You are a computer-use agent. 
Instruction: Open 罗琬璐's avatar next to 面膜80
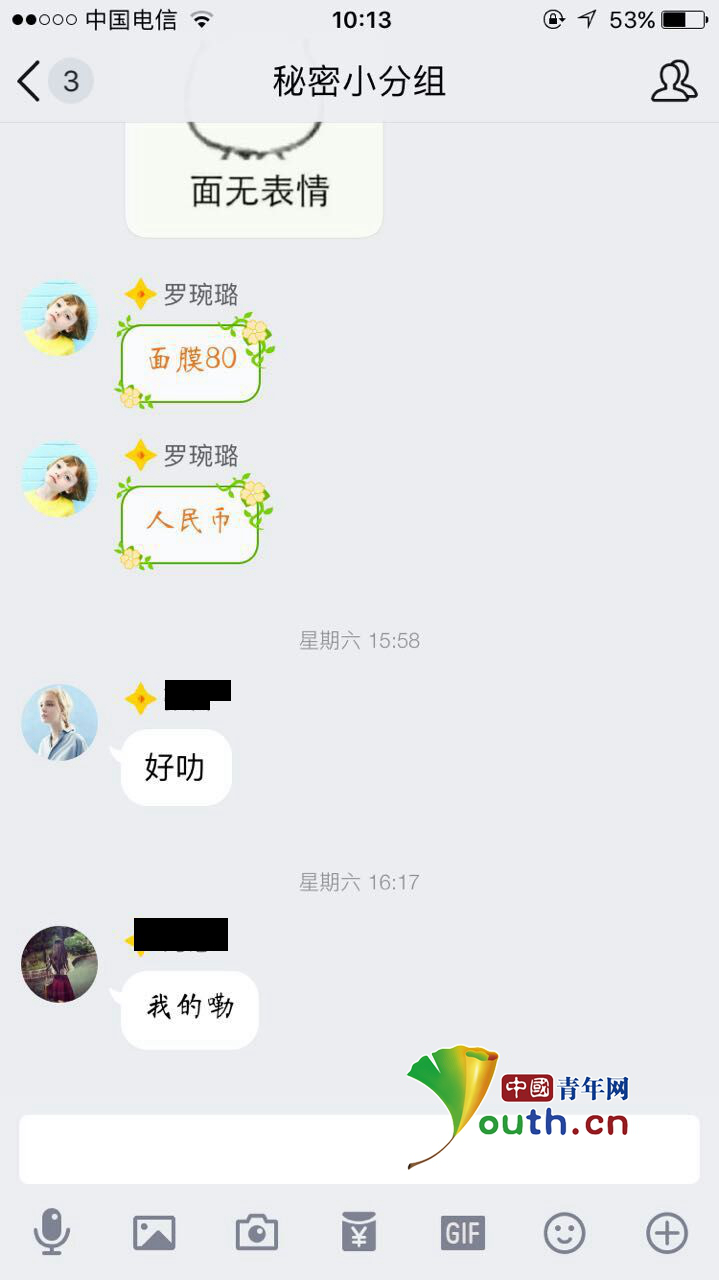(x=59, y=319)
